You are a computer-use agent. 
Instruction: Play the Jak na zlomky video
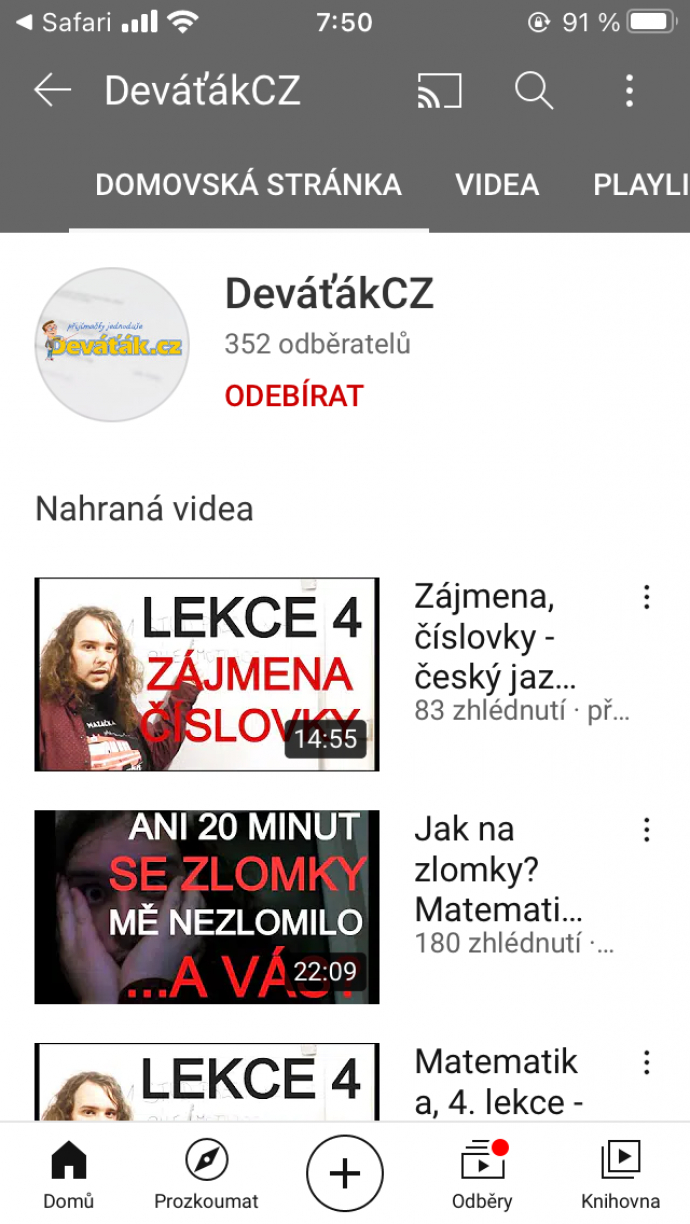click(x=207, y=906)
